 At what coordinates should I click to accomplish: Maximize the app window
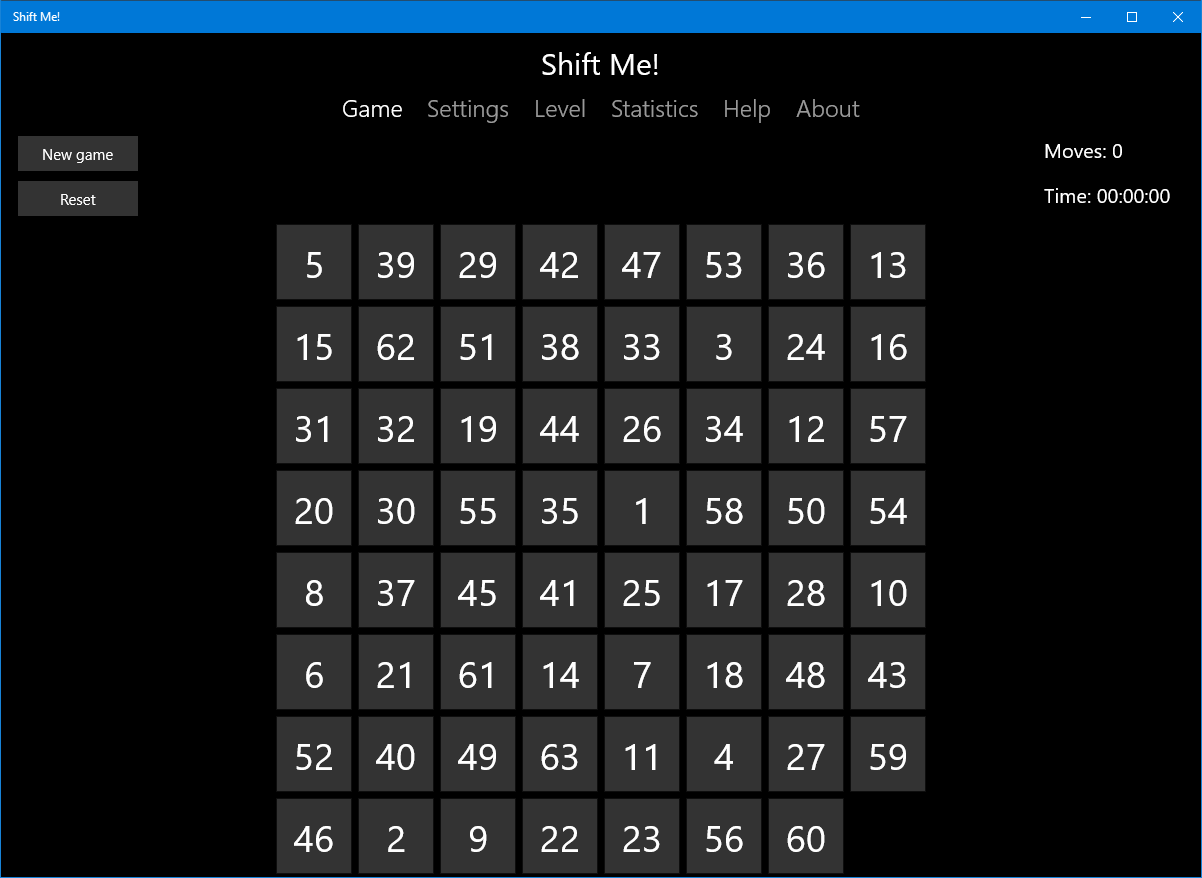pos(1132,17)
